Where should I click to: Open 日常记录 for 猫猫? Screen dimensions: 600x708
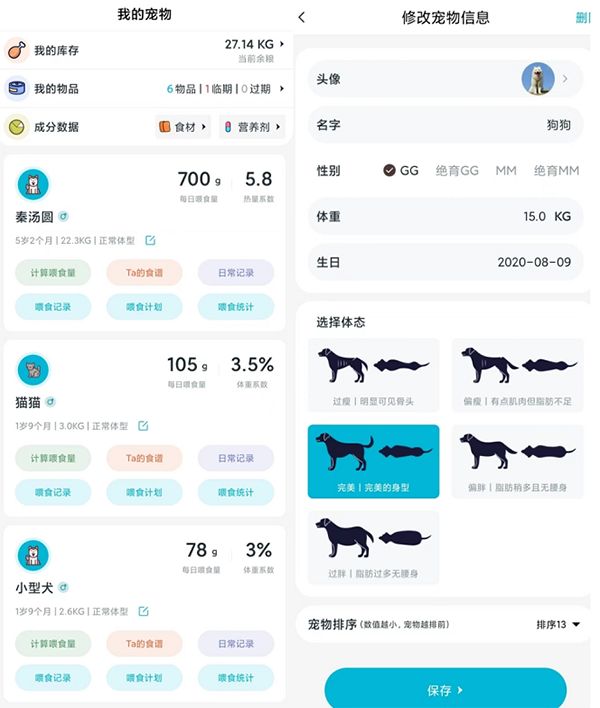click(x=234, y=458)
